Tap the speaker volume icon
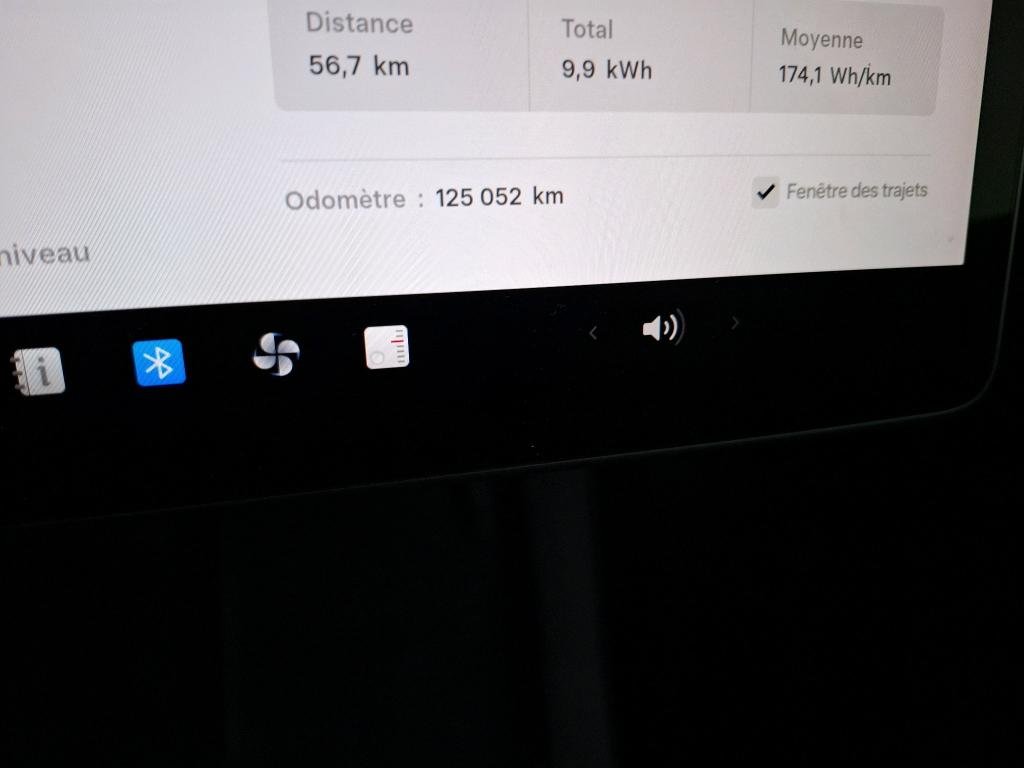This screenshot has width=1024, height=768. [x=662, y=328]
